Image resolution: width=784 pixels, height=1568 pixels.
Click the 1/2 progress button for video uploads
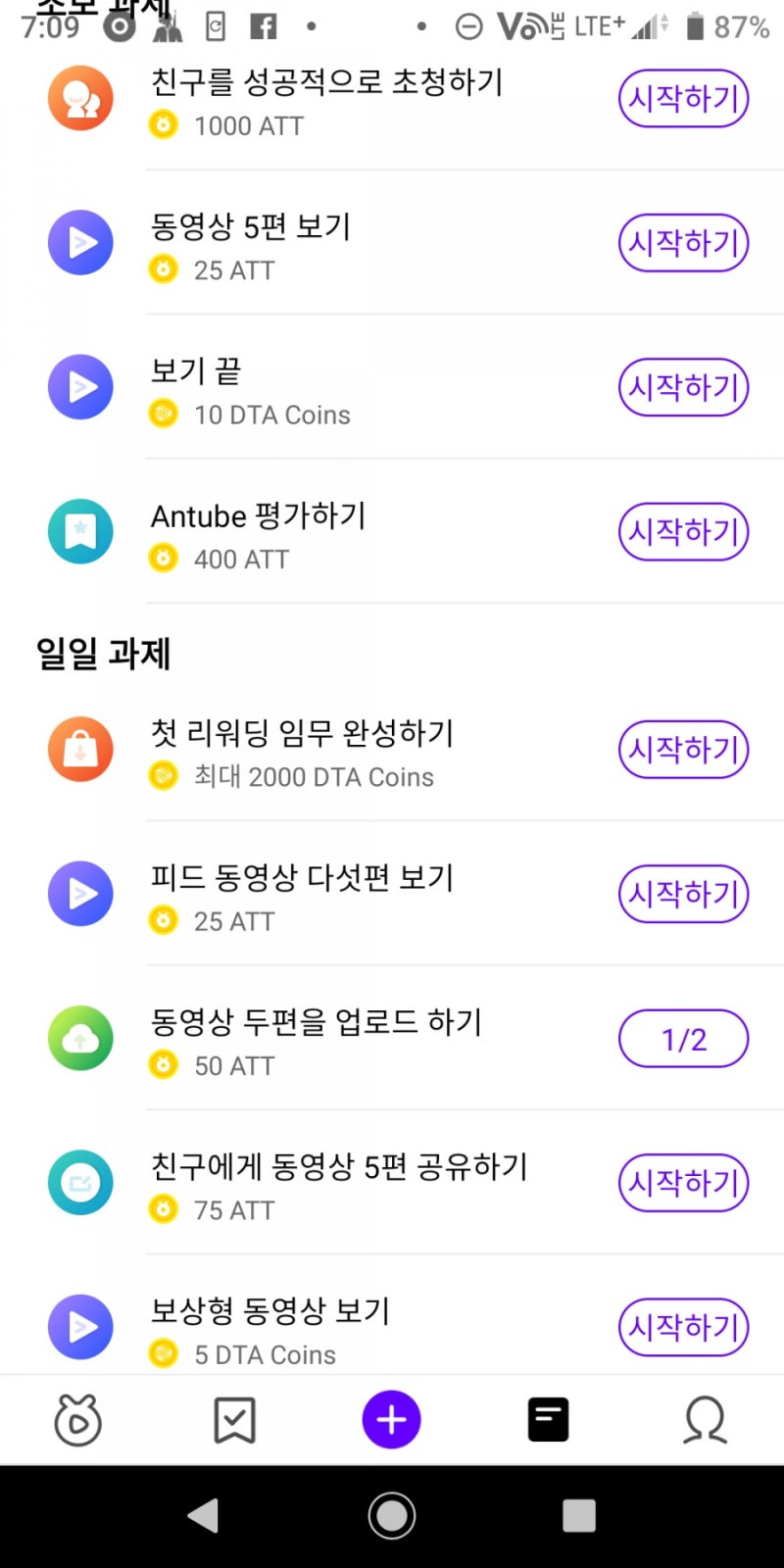[682, 1038]
